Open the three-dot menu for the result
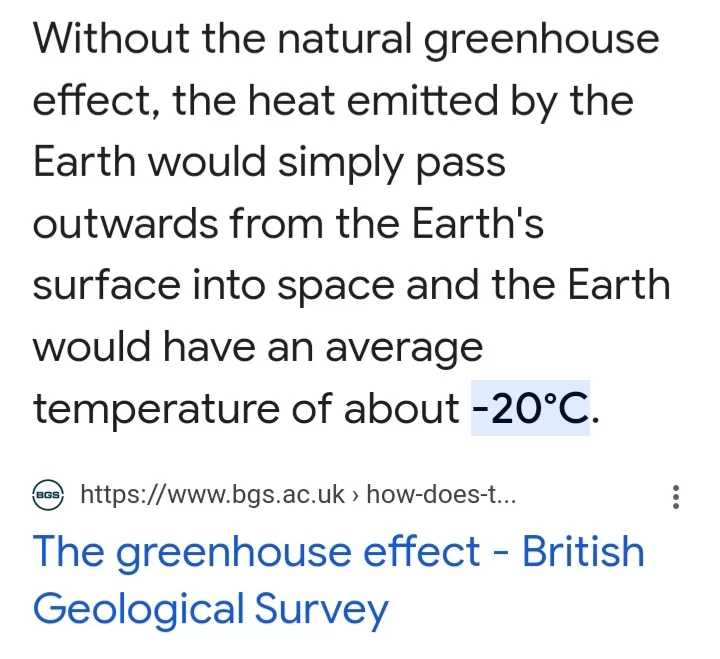The width and height of the screenshot is (720, 659). point(677,496)
